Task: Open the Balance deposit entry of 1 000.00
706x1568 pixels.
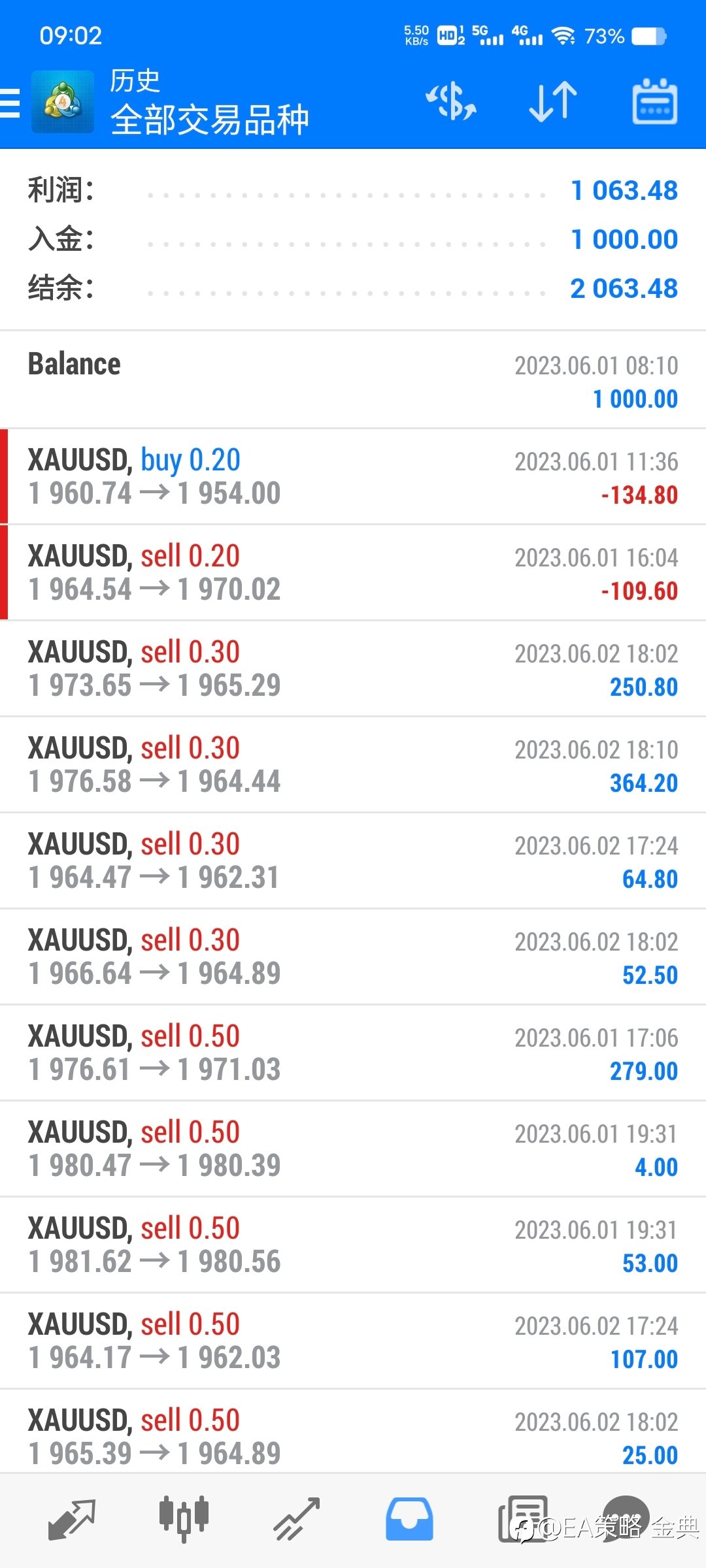Action: [x=353, y=380]
